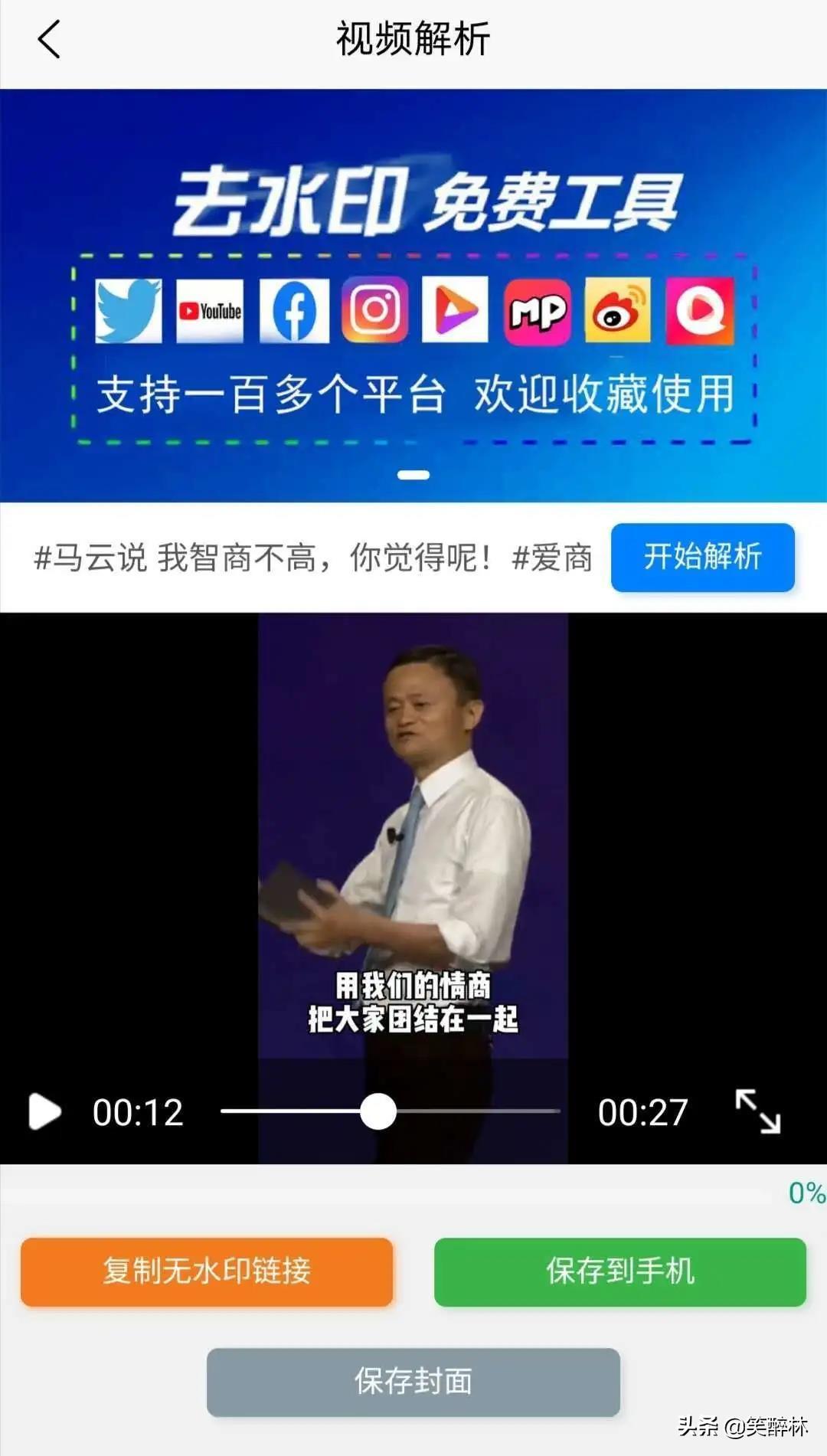Tap the 开始解析 button
This screenshot has height=1456, width=827.
(702, 557)
